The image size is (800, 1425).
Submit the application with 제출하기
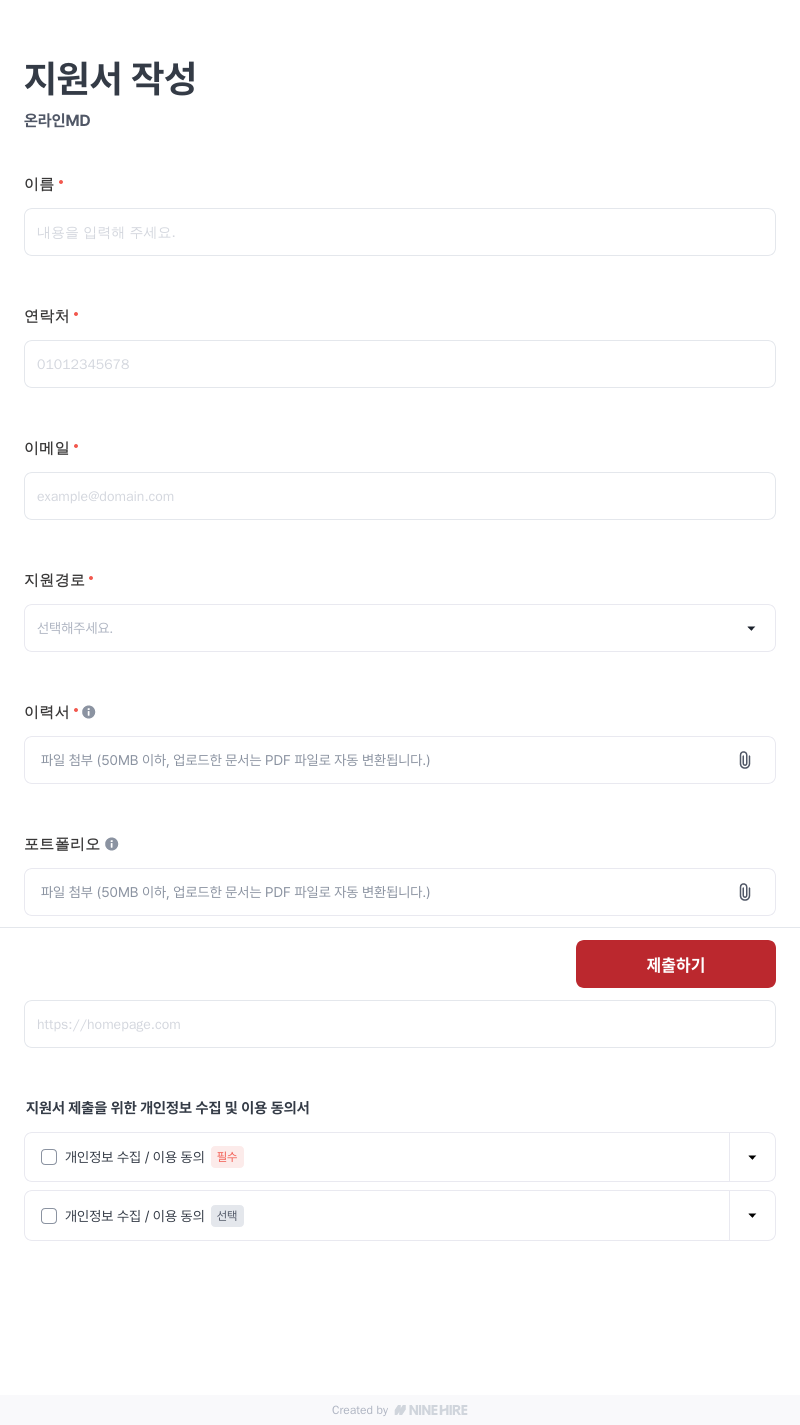676,964
